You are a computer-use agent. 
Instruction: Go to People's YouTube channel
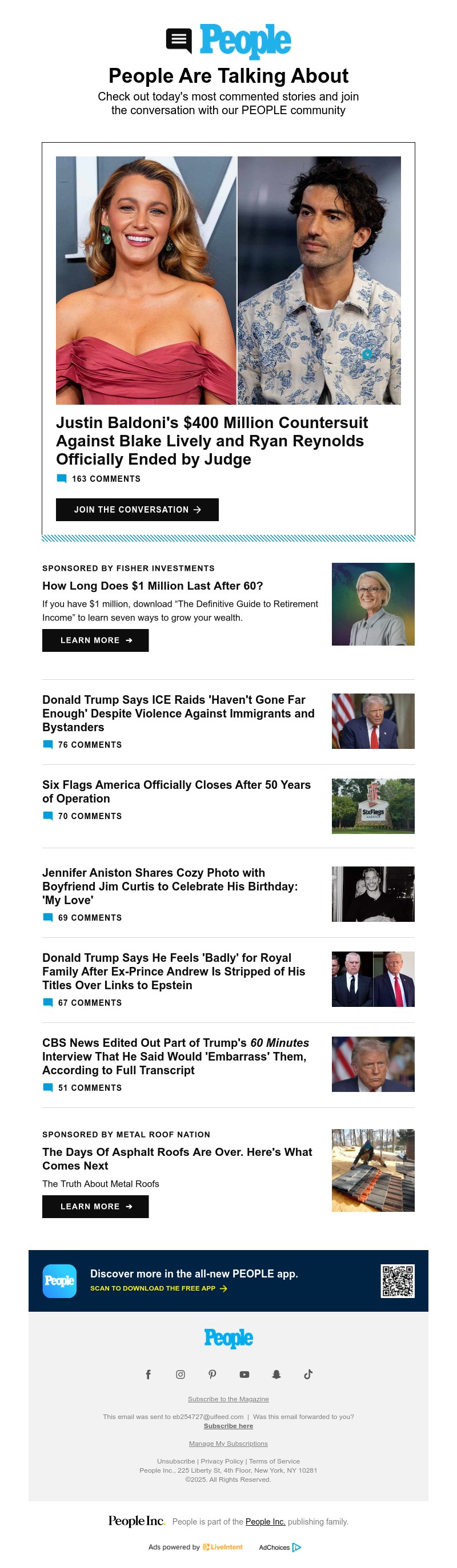(244, 1374)
